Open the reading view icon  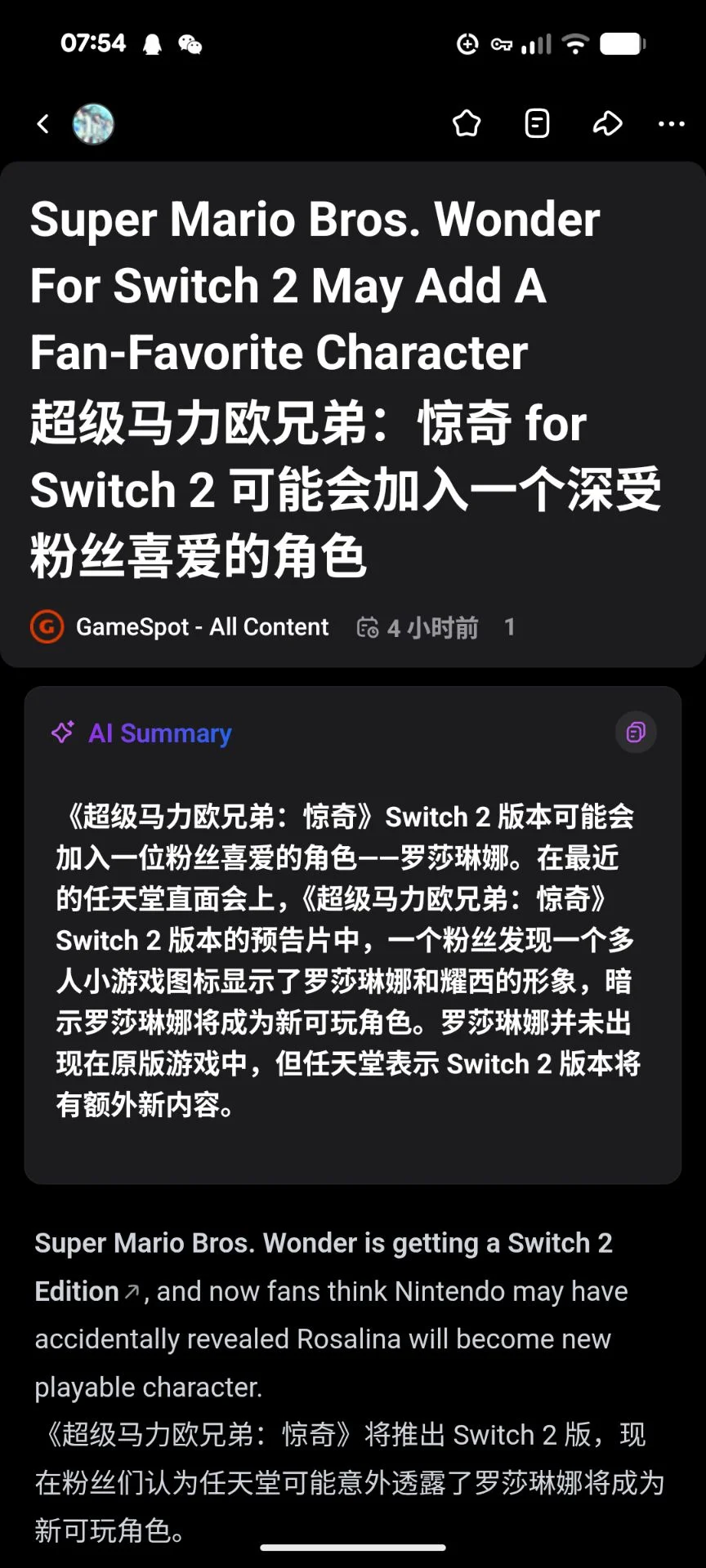click(x=537, y=124)
